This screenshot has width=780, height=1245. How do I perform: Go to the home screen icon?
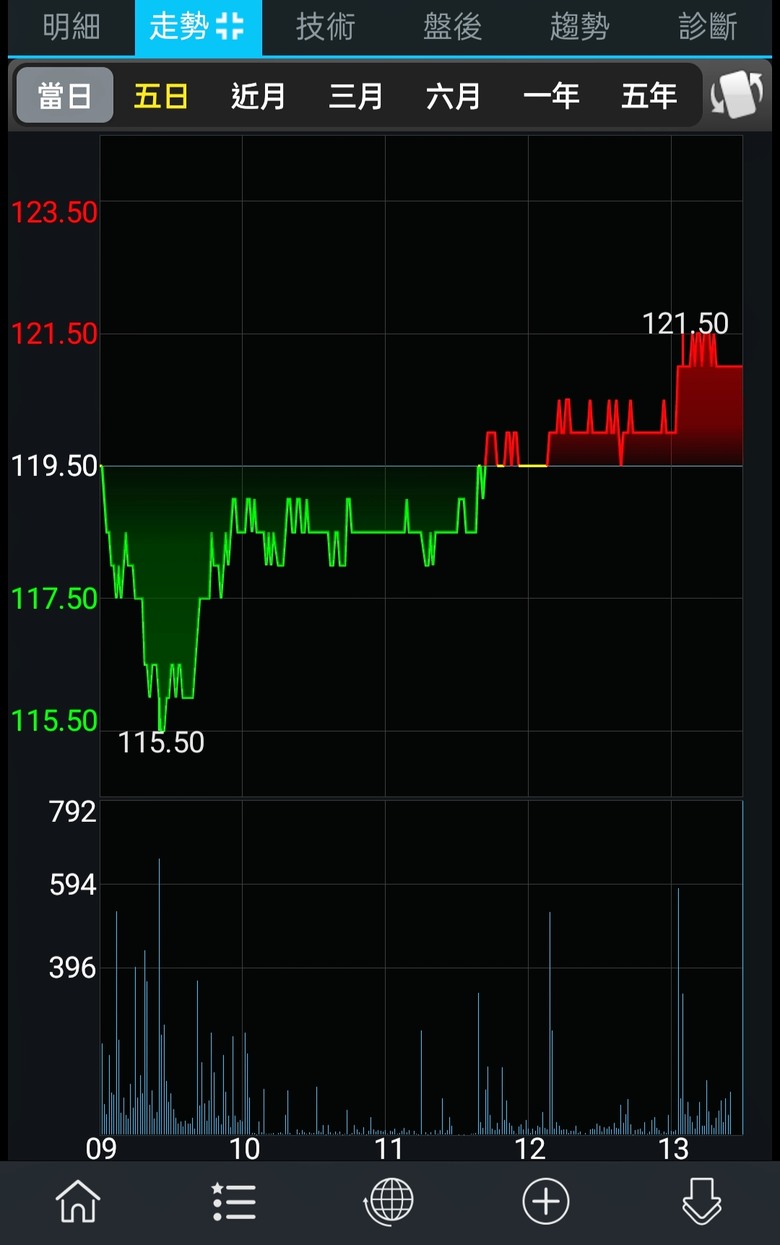click(x=78, y=1201)
